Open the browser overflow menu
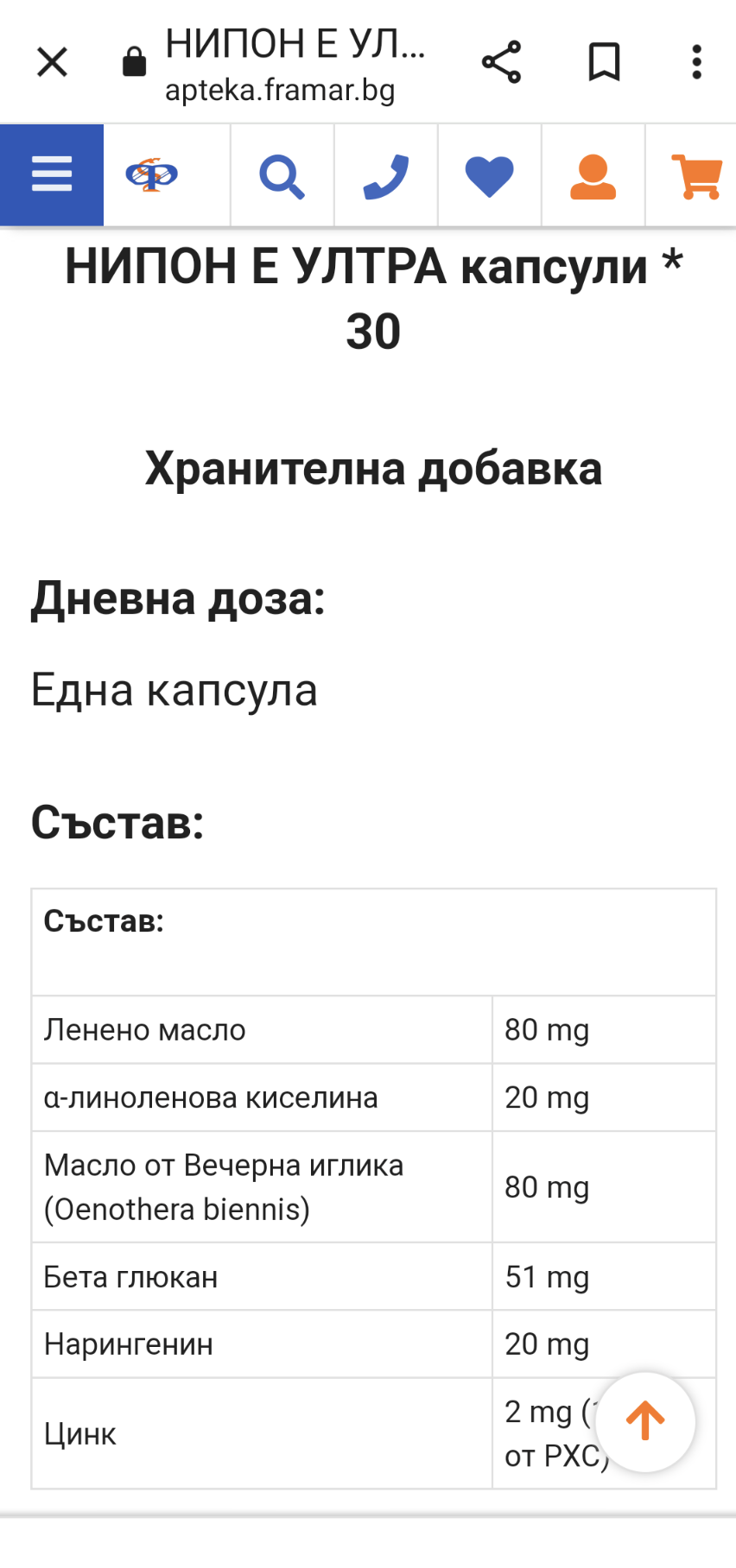This screenshot has width=736, height=1568. (x=696, y=62)
